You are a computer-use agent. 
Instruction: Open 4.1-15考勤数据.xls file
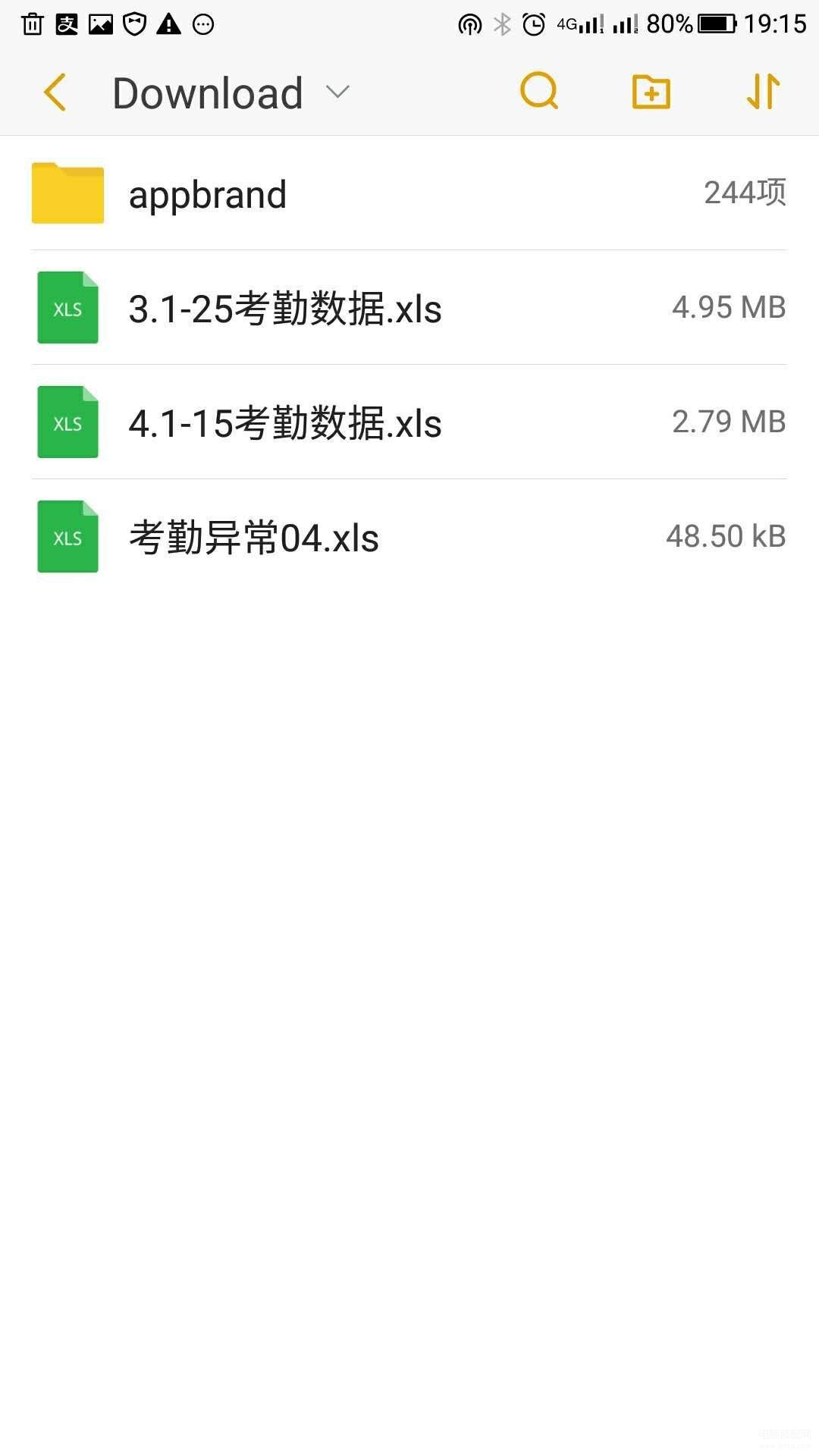pyautogui.click(x=409, y=422)
